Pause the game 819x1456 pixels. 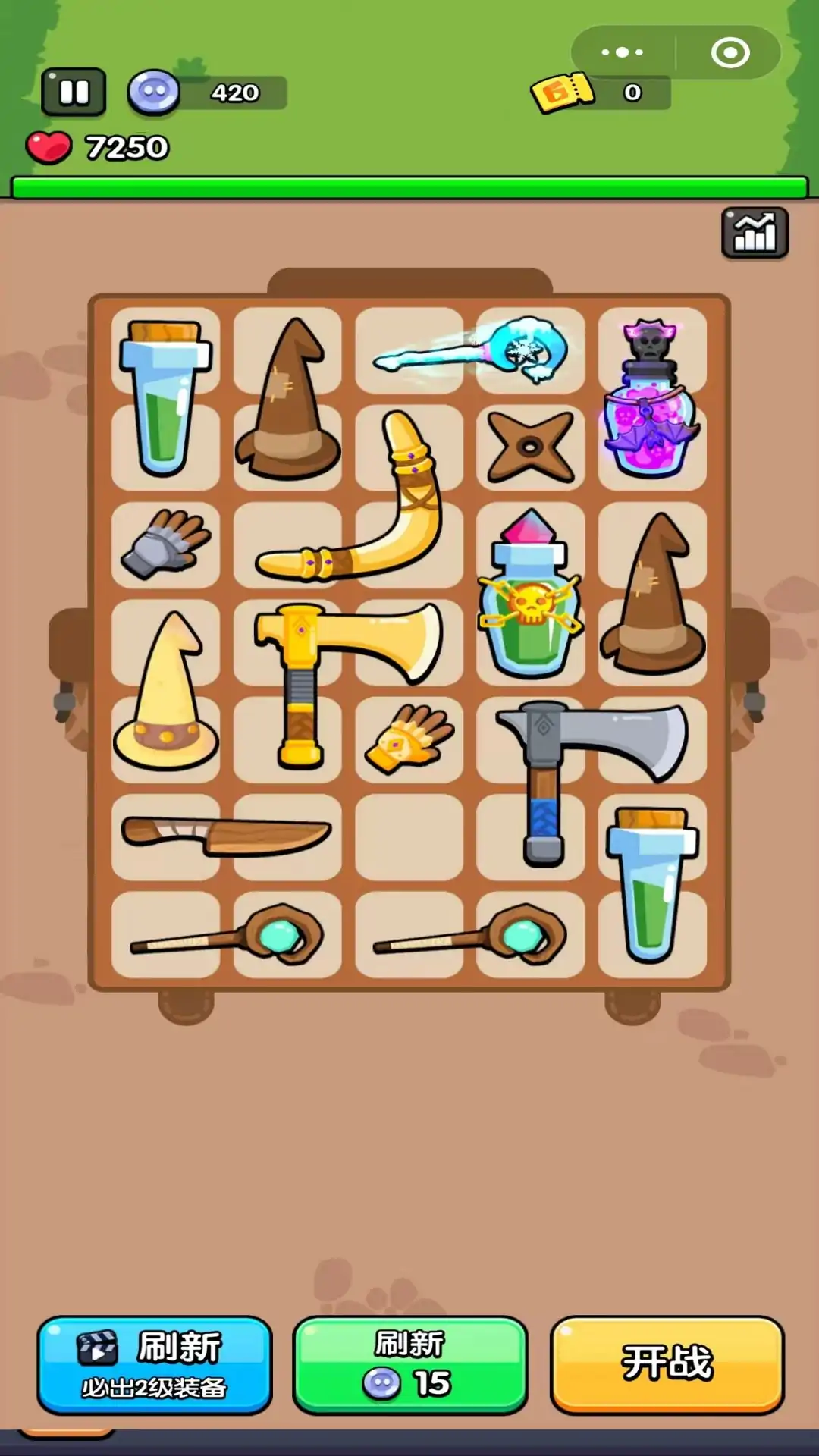point(74,93)
